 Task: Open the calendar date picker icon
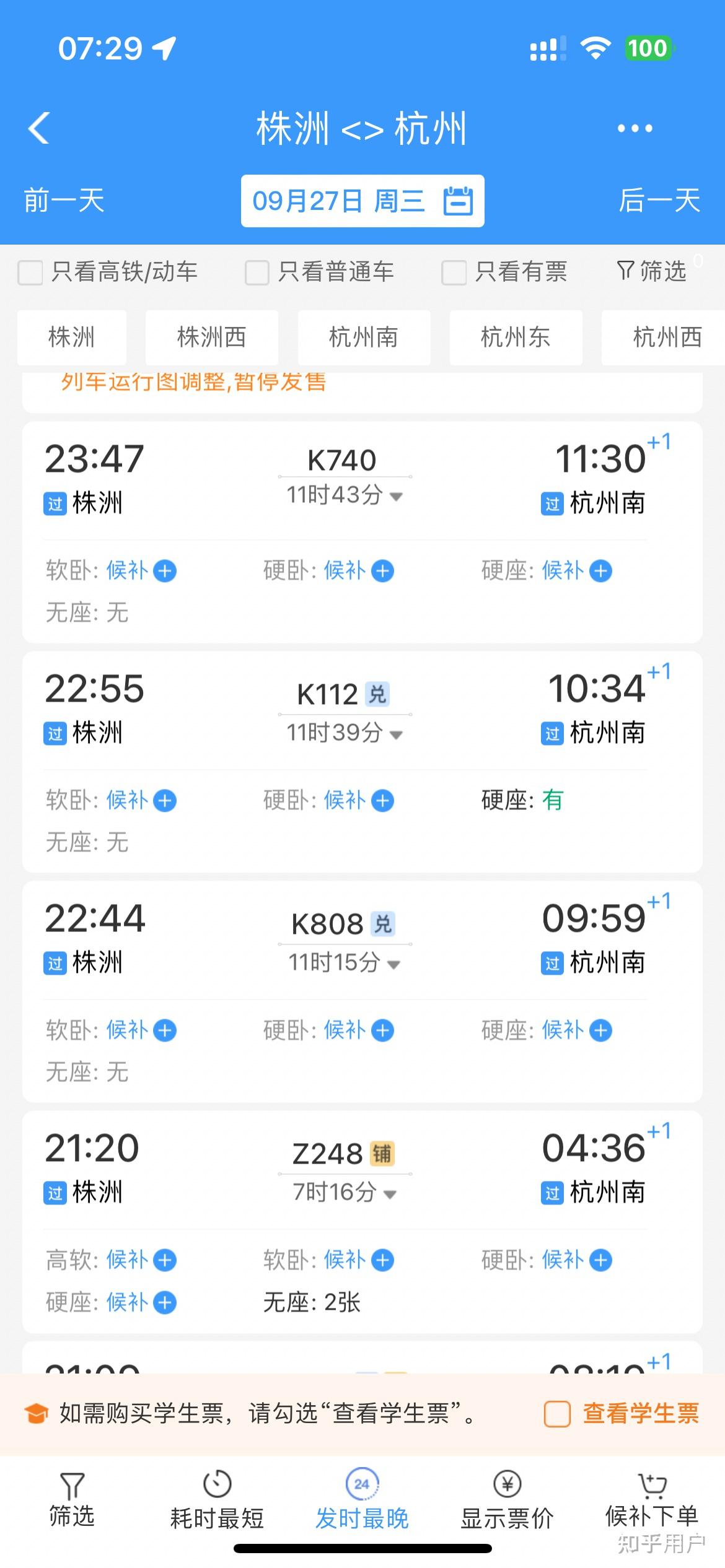457,201
